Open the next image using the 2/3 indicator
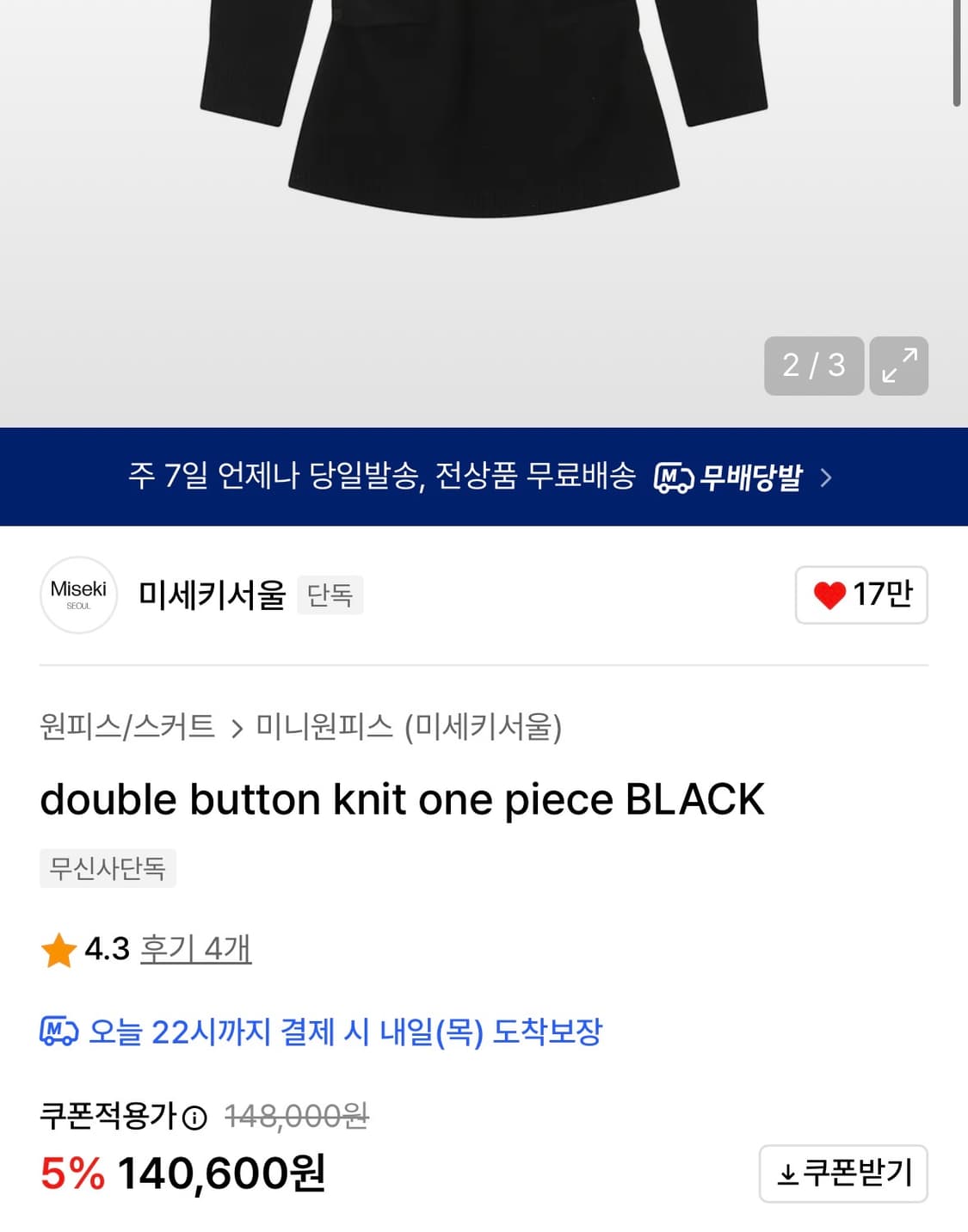This screenshot has width=968, height=1232. click(814, 367)
